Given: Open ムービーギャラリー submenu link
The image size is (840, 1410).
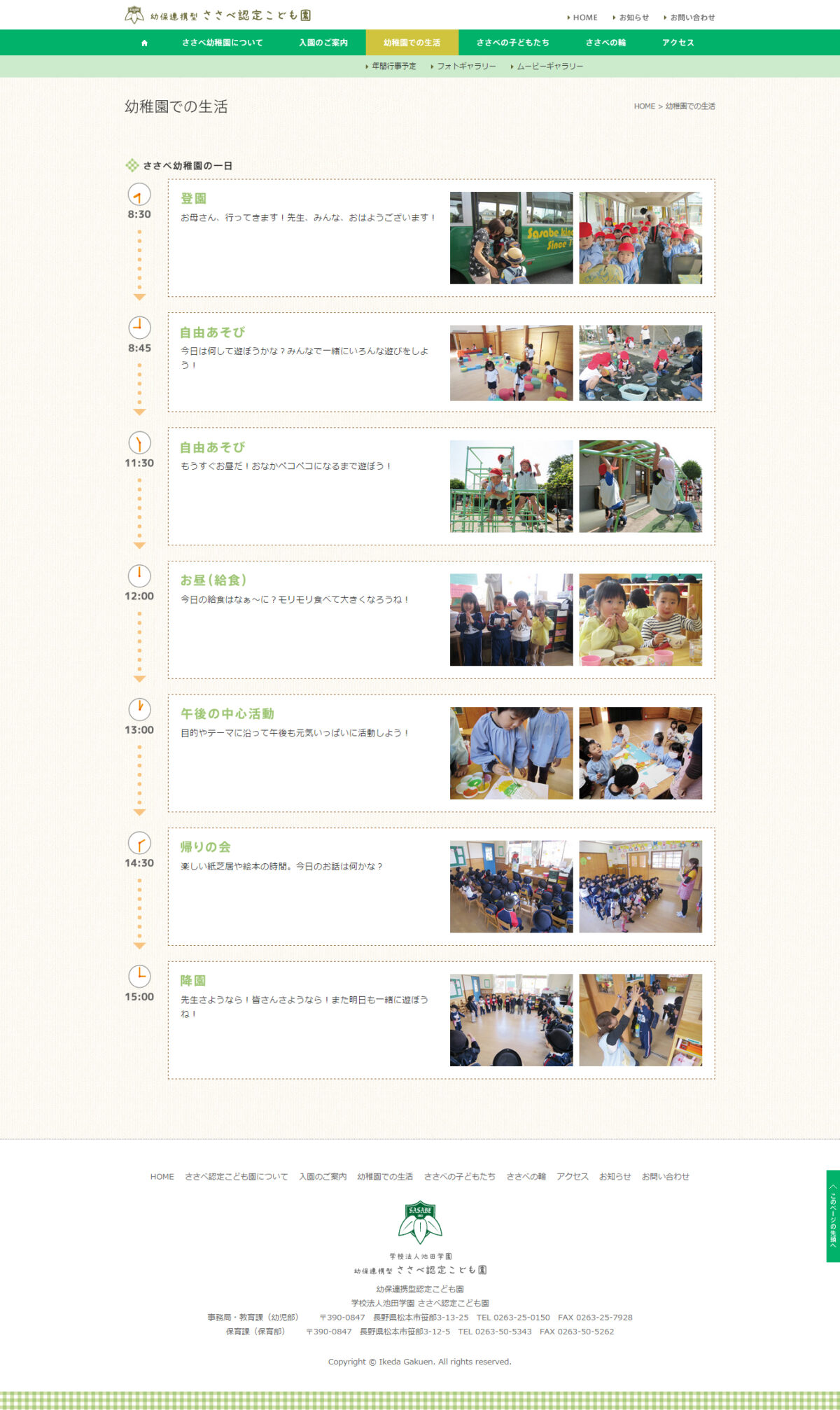Looking at the screenshot, I should (549, 67).
